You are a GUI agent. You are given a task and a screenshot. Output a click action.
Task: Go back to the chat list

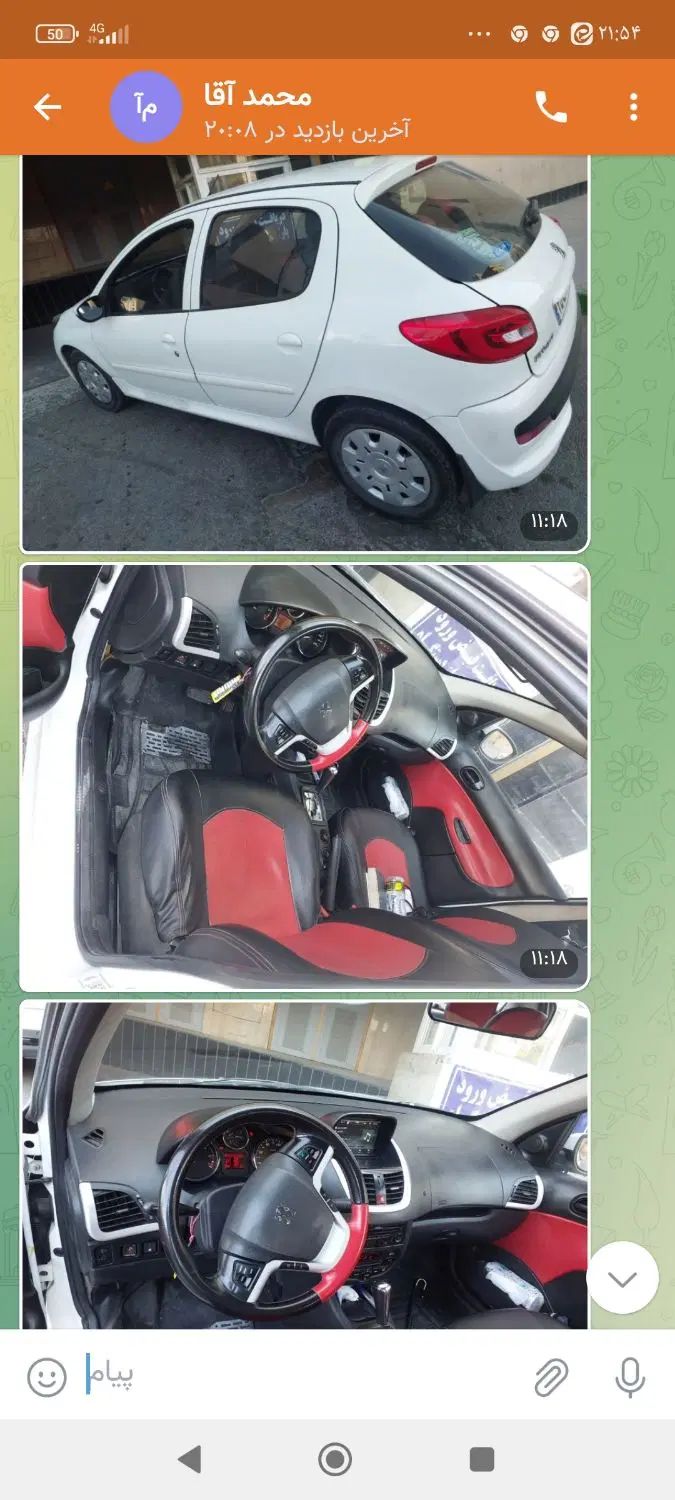click(x=47, y=107)
